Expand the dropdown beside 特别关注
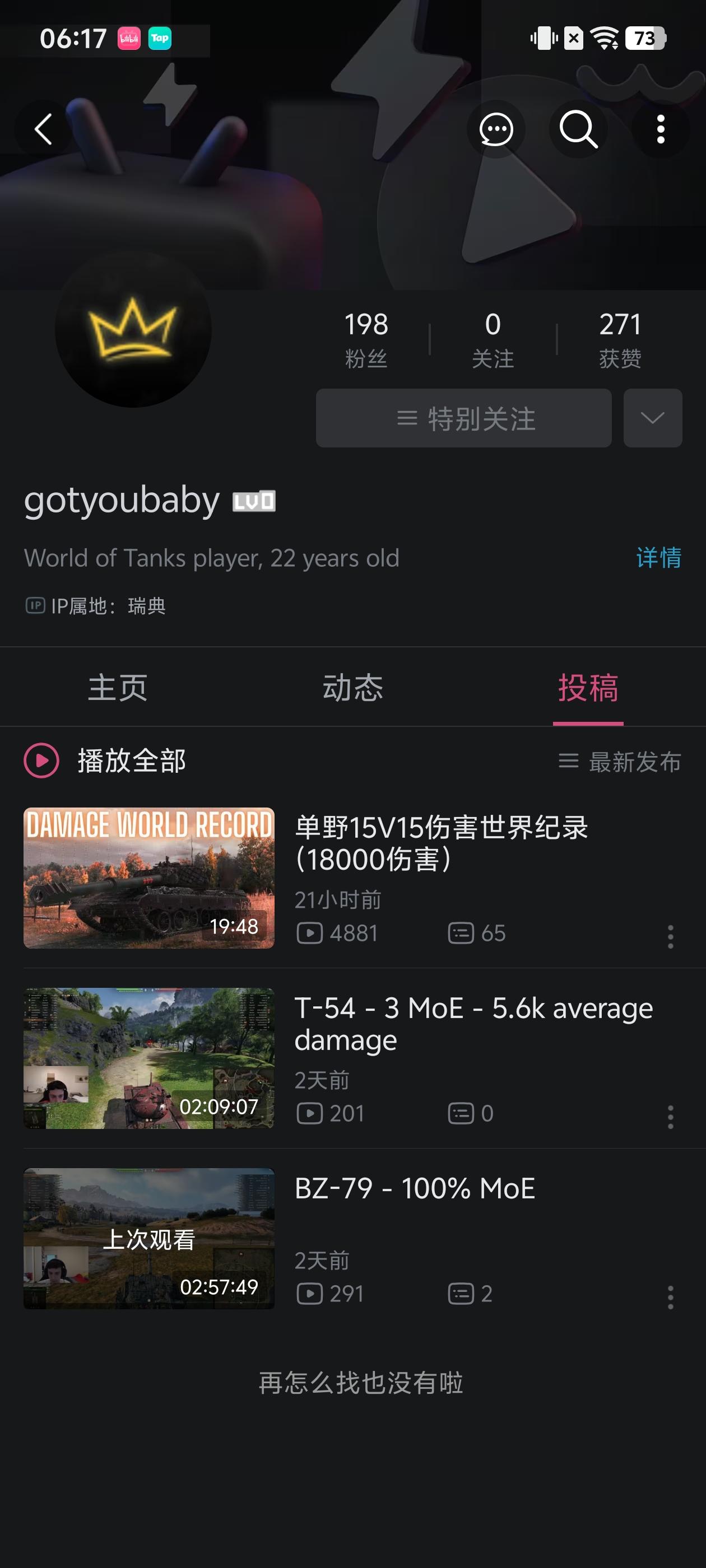706x1568 pixels. pos(652,418)
